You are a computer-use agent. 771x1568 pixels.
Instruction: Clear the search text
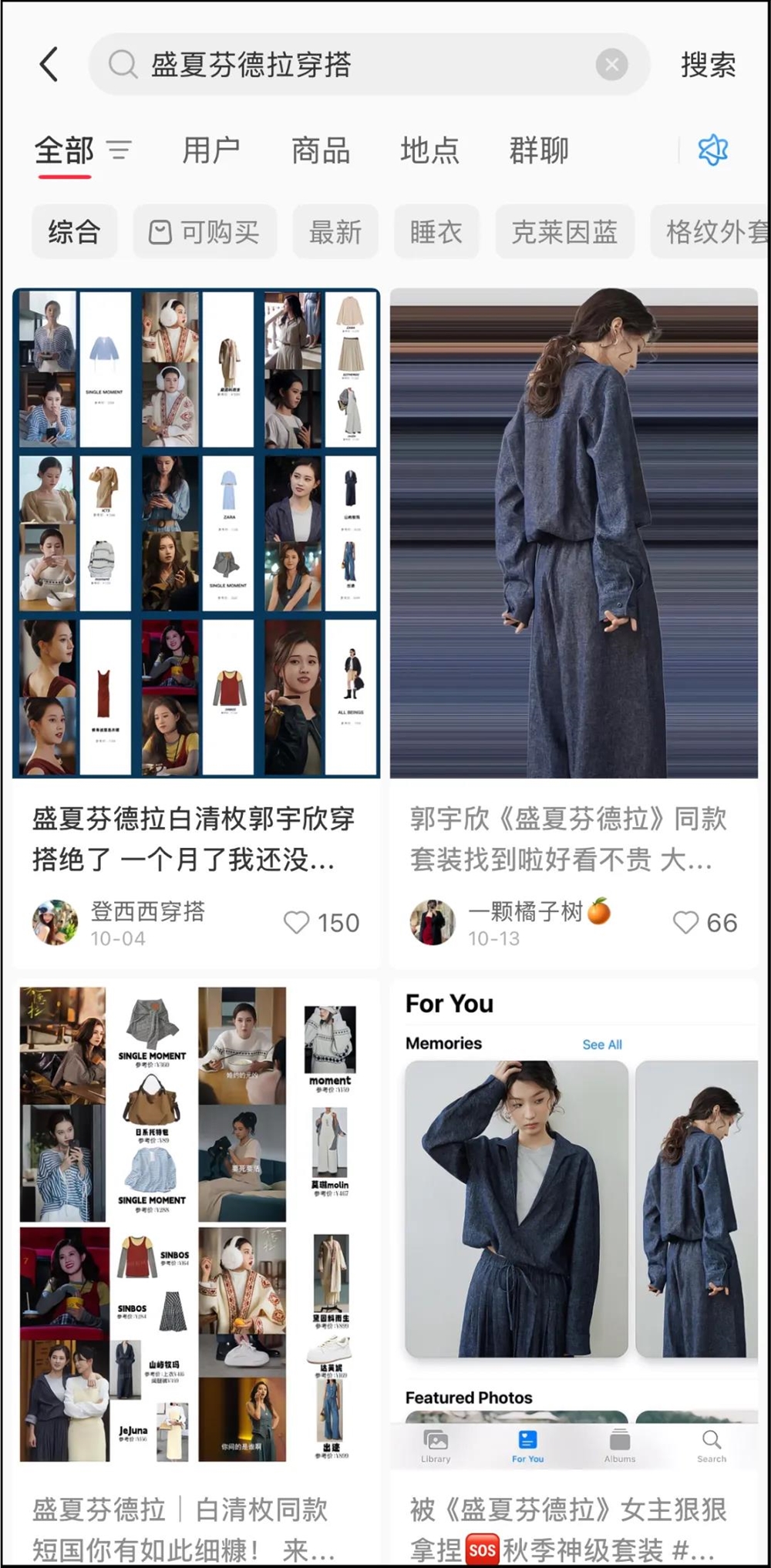coord(611,65)
